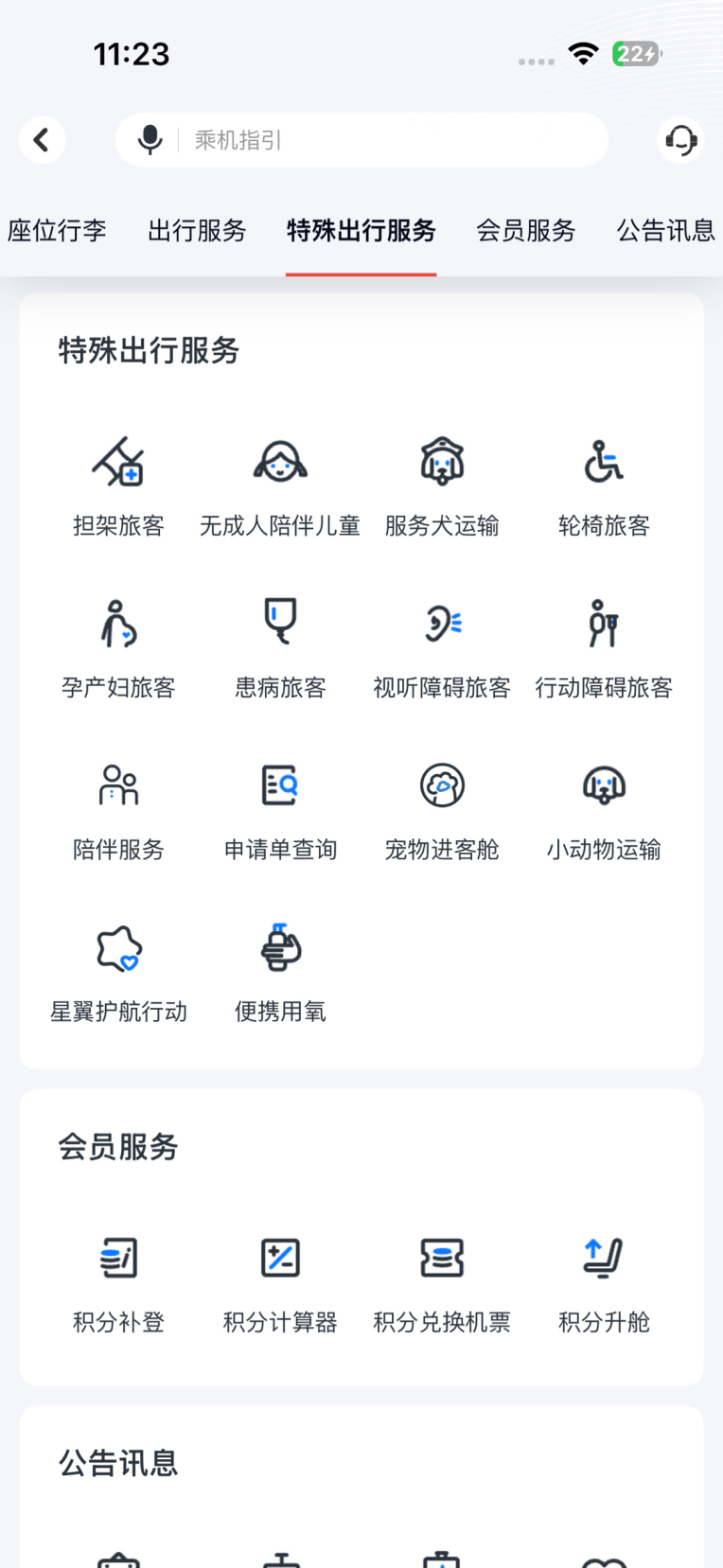Open the 公告讯息 tab
This screenshot has width=723, height=1568.
(x=665, y=231)
